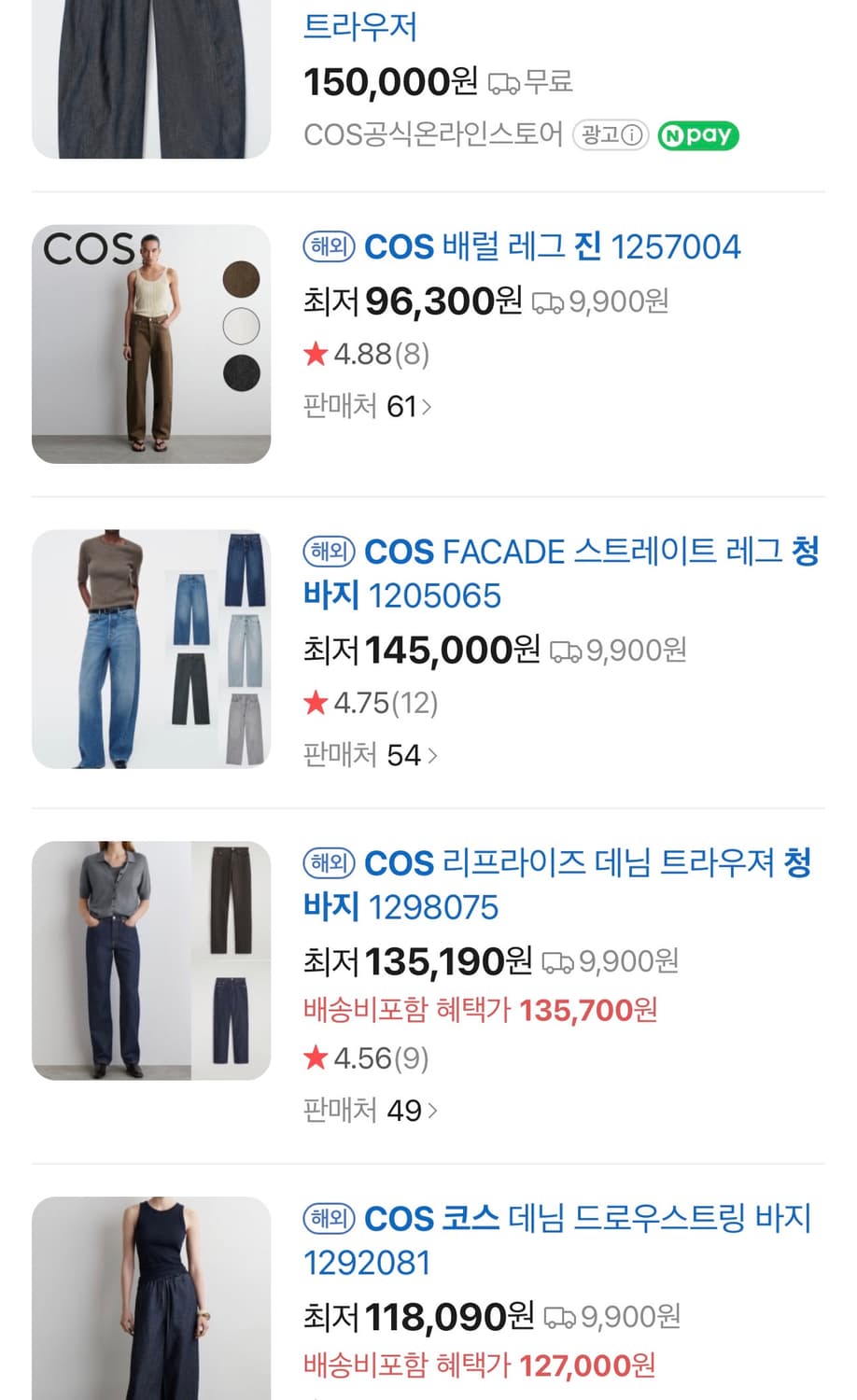Click the star rating icon showing 4.75
857x1400 pixels.
[x=316, y=703]
